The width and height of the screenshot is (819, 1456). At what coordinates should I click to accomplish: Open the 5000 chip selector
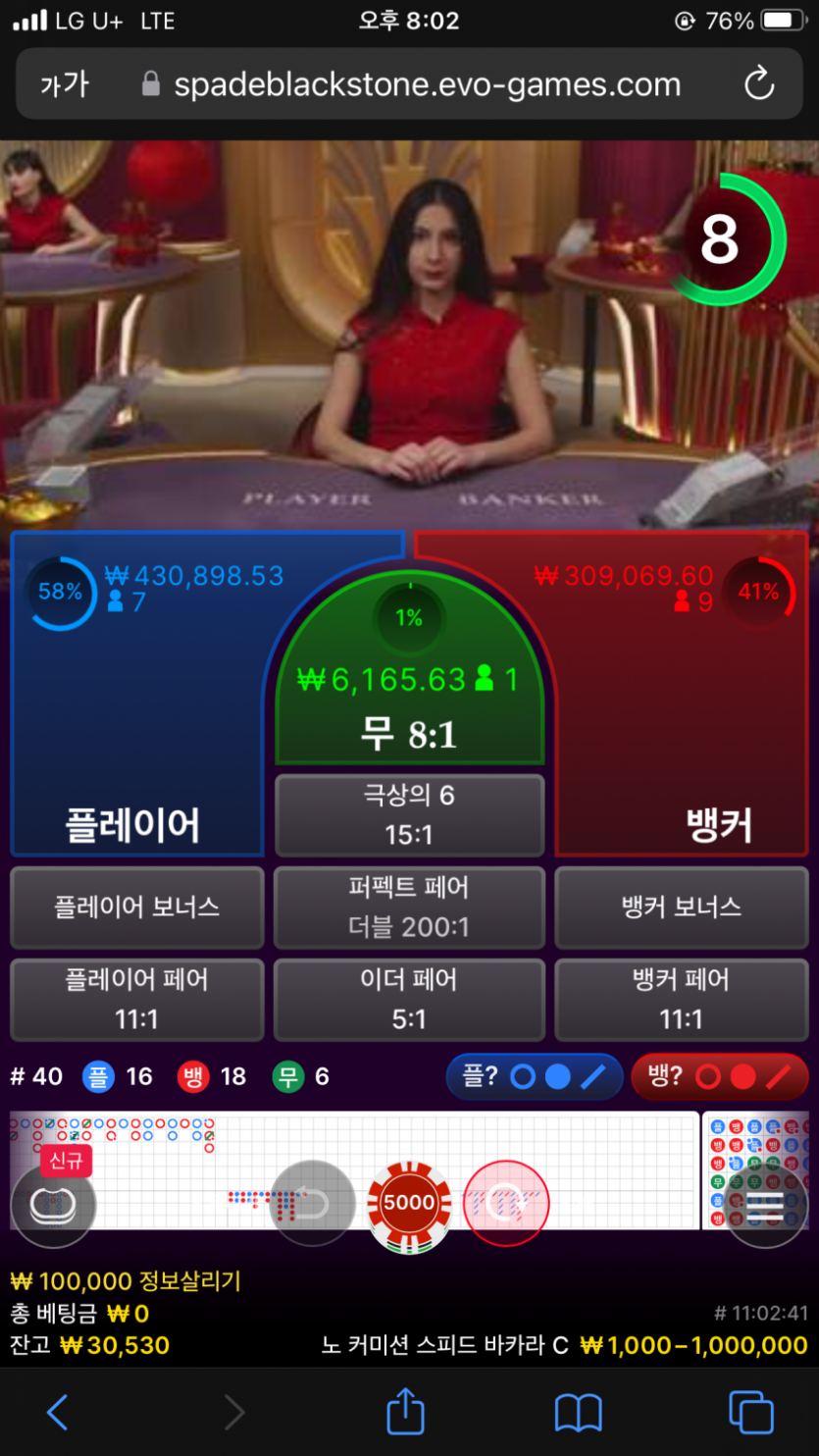click(x=409, y=1204)
